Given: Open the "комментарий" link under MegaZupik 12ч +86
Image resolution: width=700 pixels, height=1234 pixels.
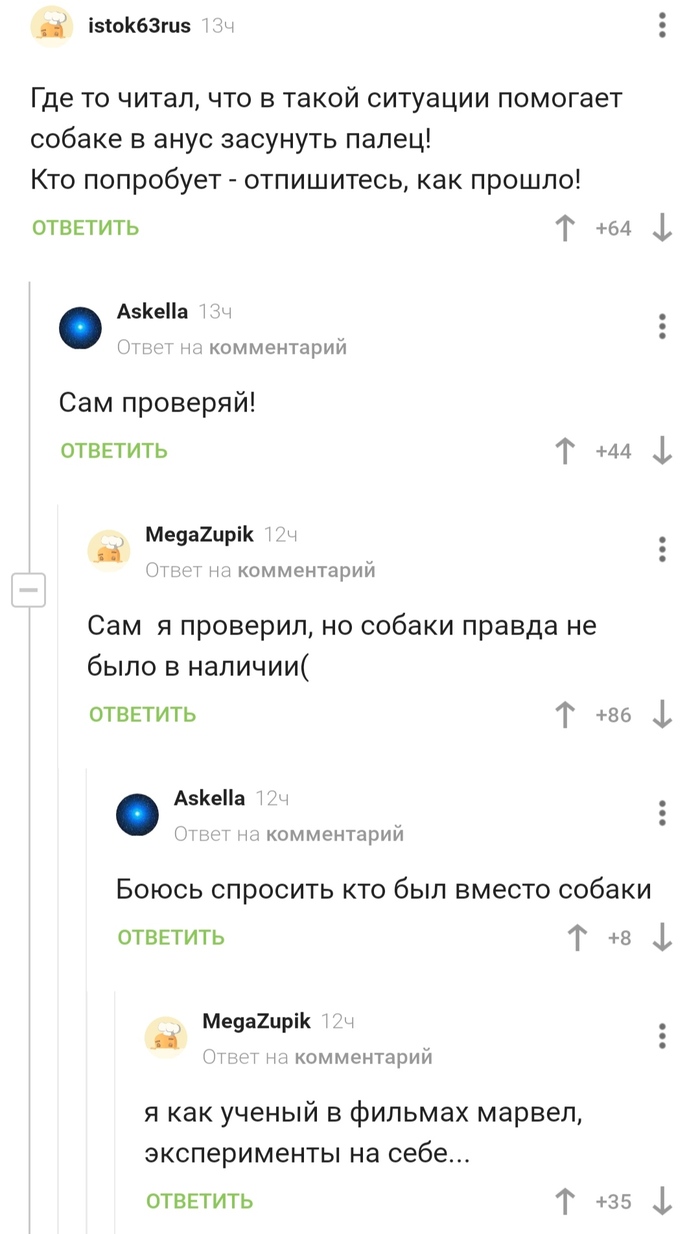Looking at the screenshot, I should [307, 570].
